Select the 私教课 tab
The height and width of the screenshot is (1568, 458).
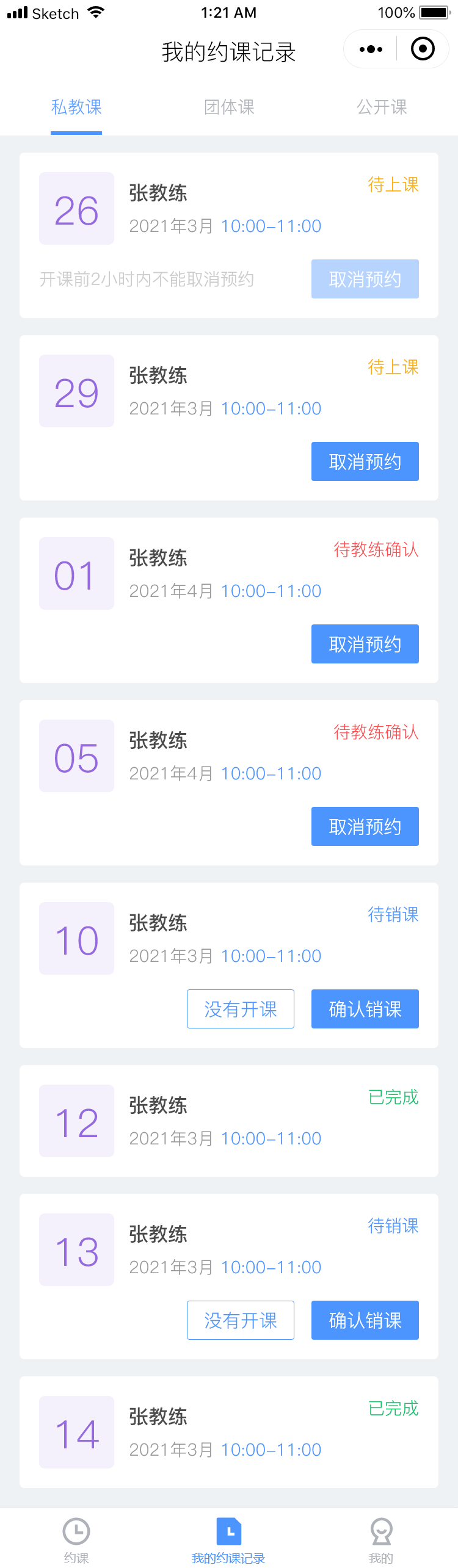click(76, 107)
